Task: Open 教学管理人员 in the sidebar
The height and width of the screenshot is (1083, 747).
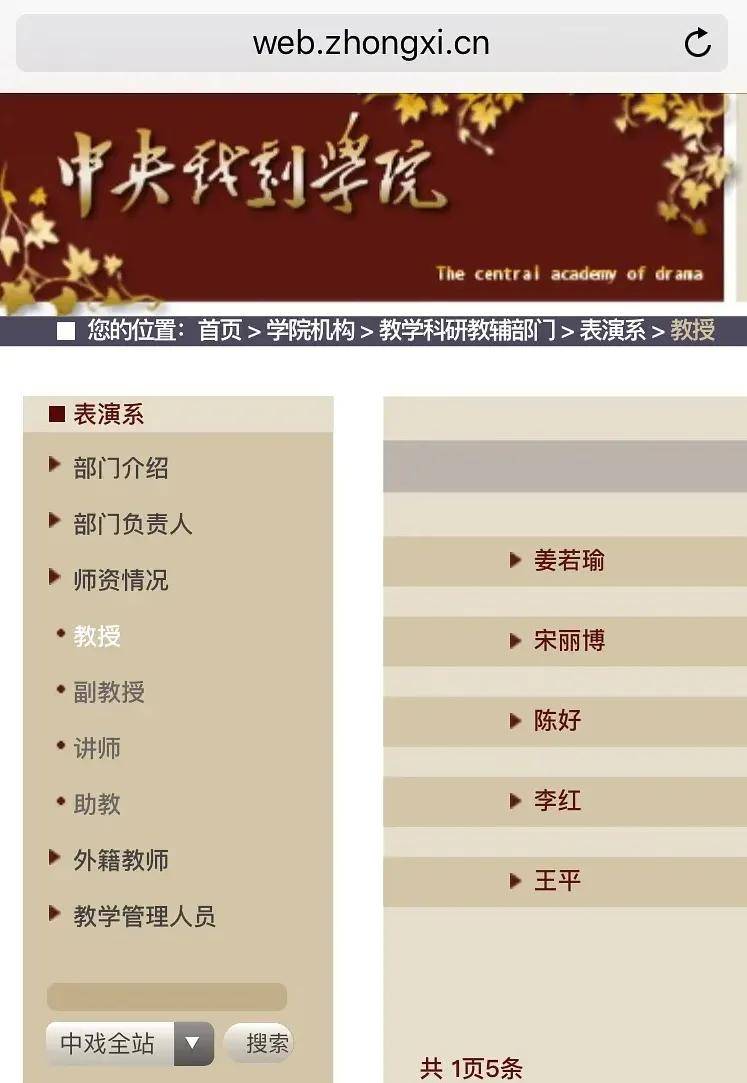Action: (144, 916)
